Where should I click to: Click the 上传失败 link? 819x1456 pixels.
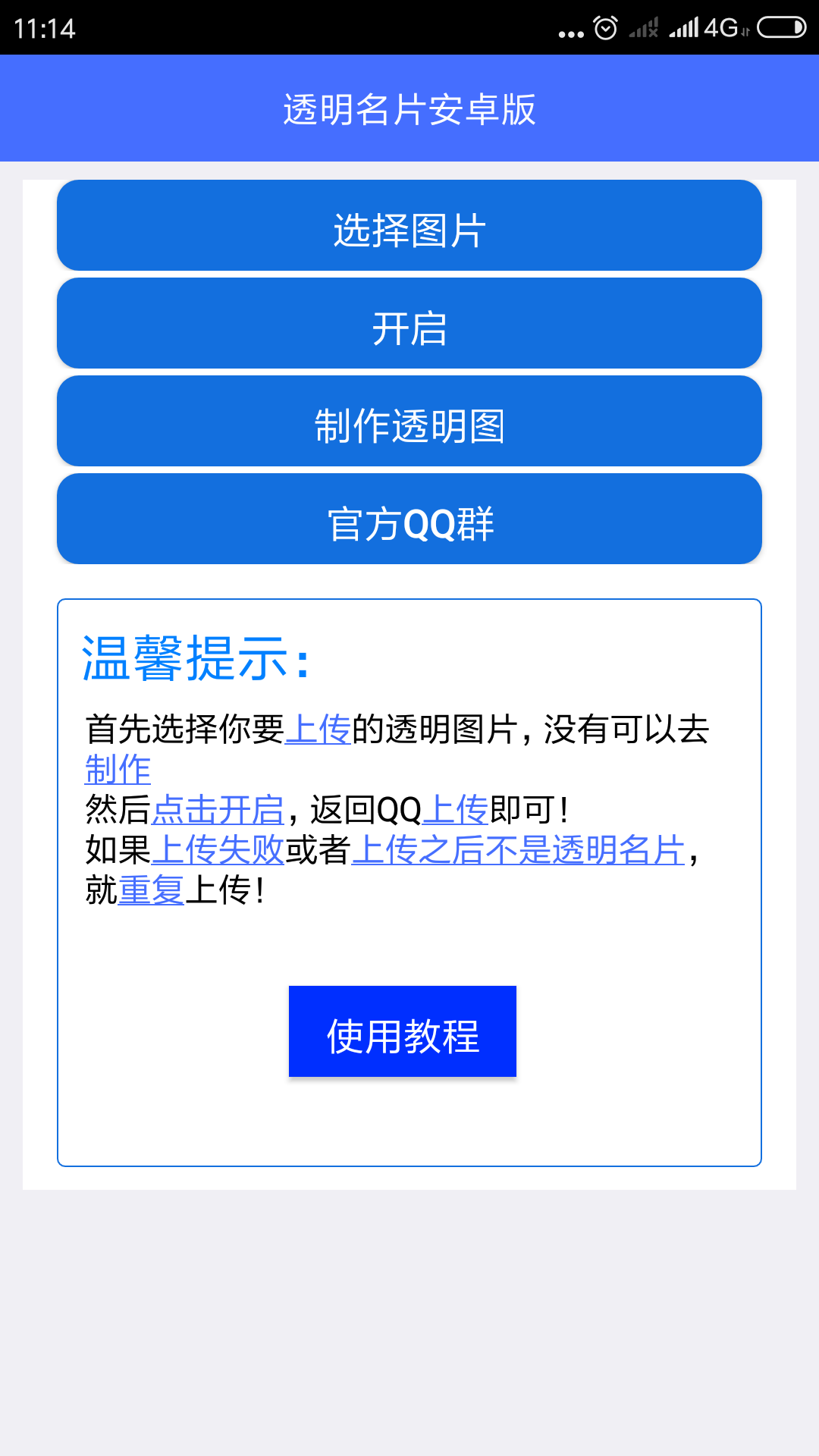click(x=221, y=851)
